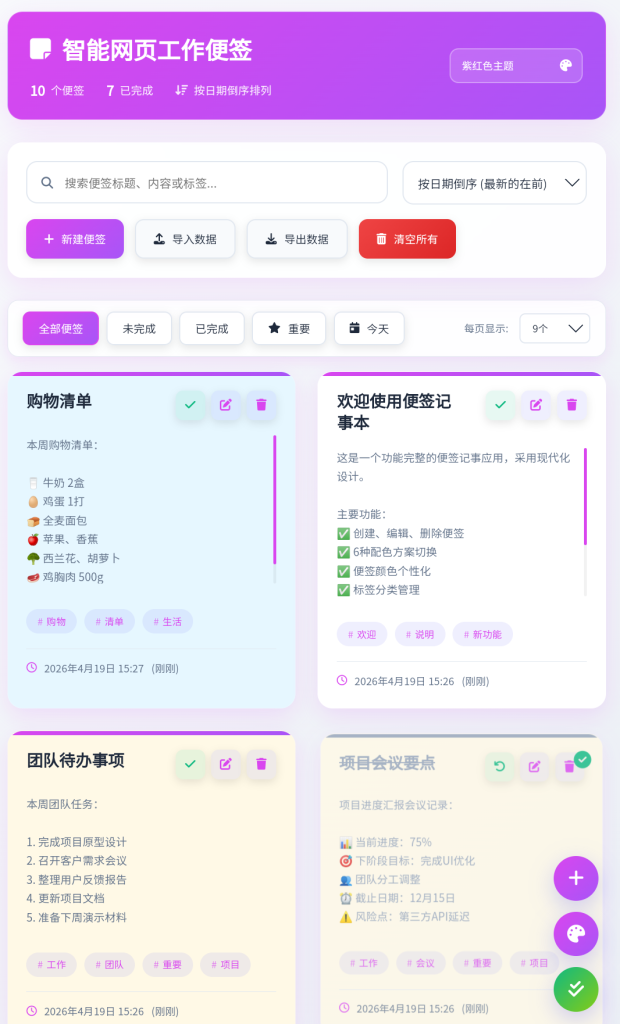Tap the green double-check floating button
Screen dimensions: 620x1024
(x=576, y=989)
